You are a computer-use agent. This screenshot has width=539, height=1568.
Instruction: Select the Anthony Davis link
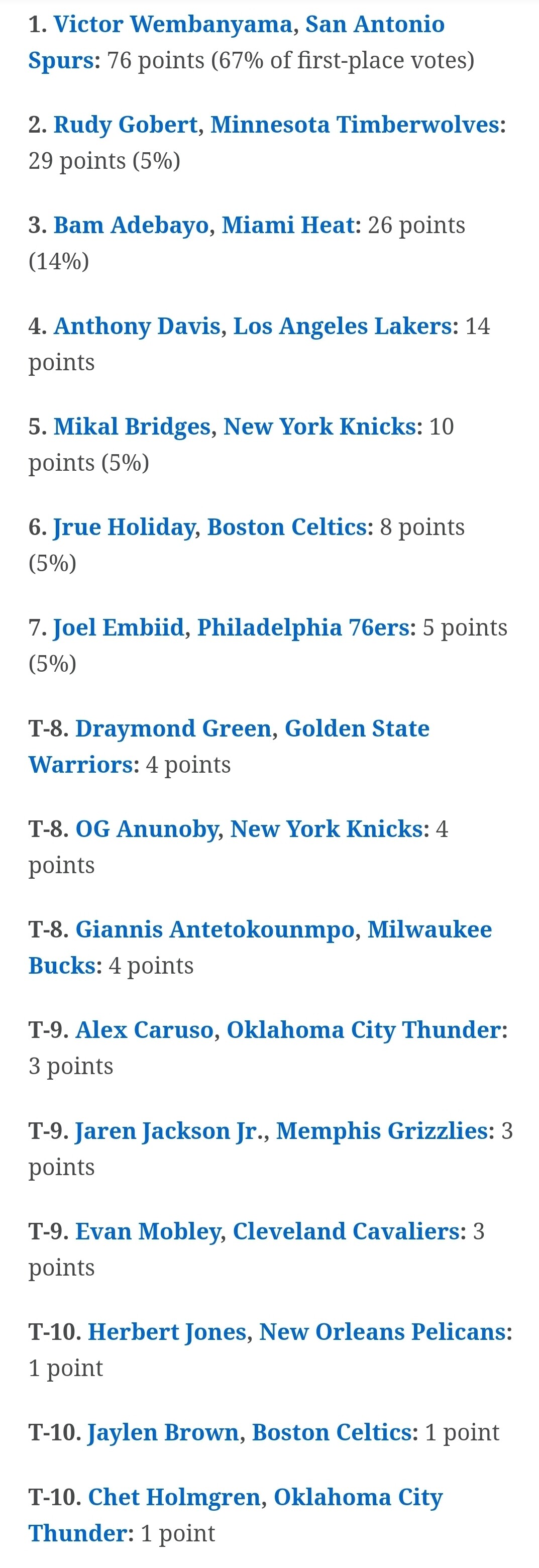137,326
